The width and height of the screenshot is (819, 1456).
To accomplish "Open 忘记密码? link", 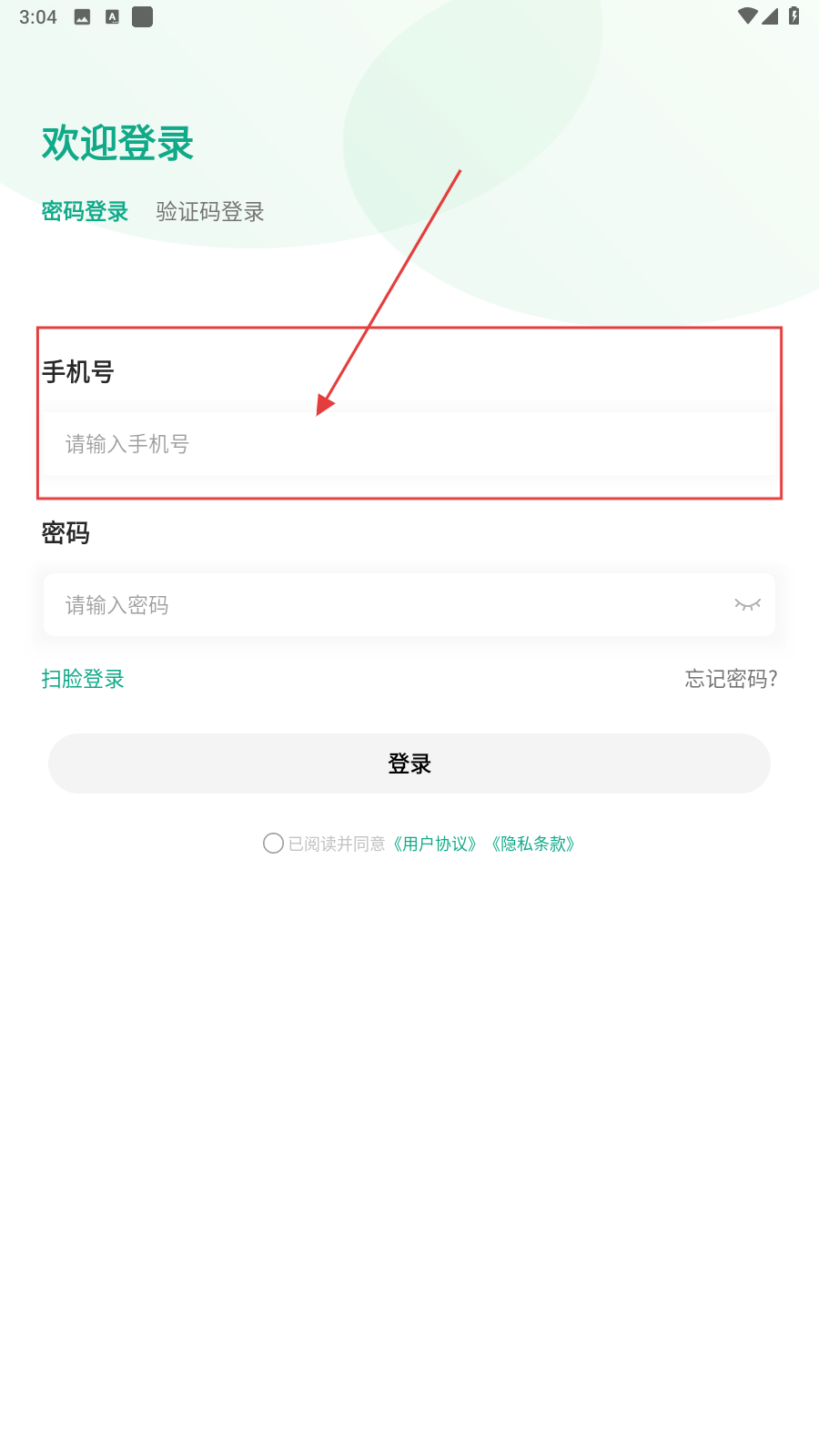I will 731,679.
